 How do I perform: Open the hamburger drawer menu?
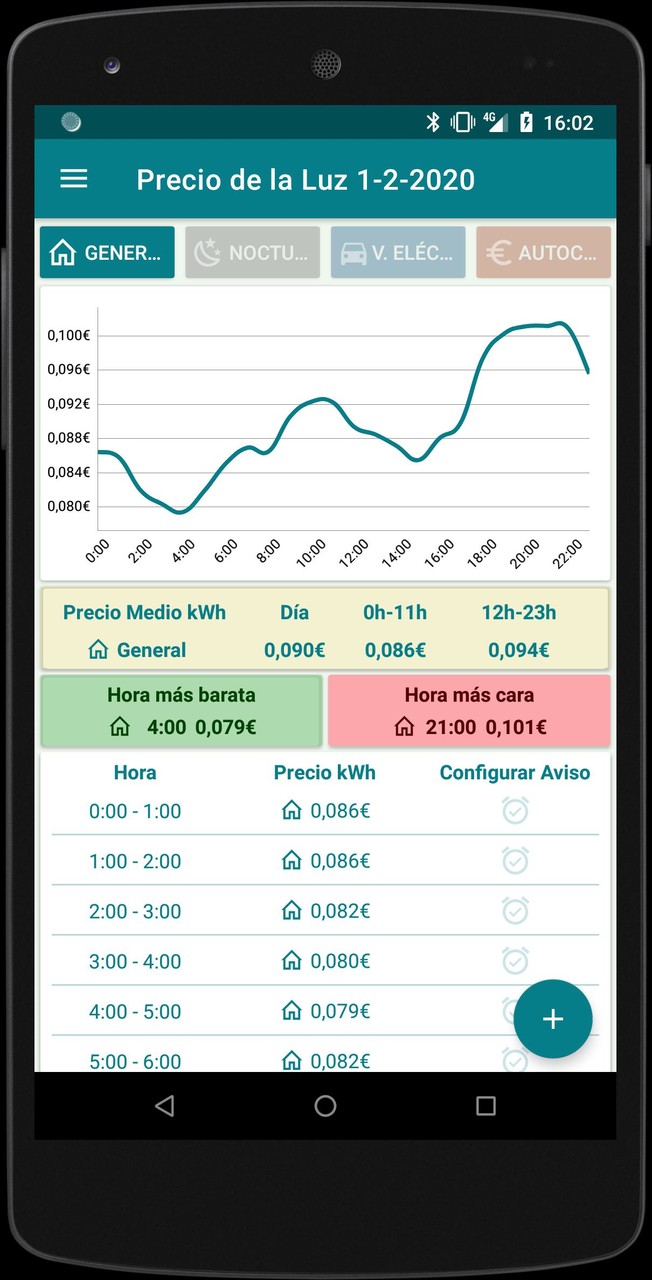(74, 179)
